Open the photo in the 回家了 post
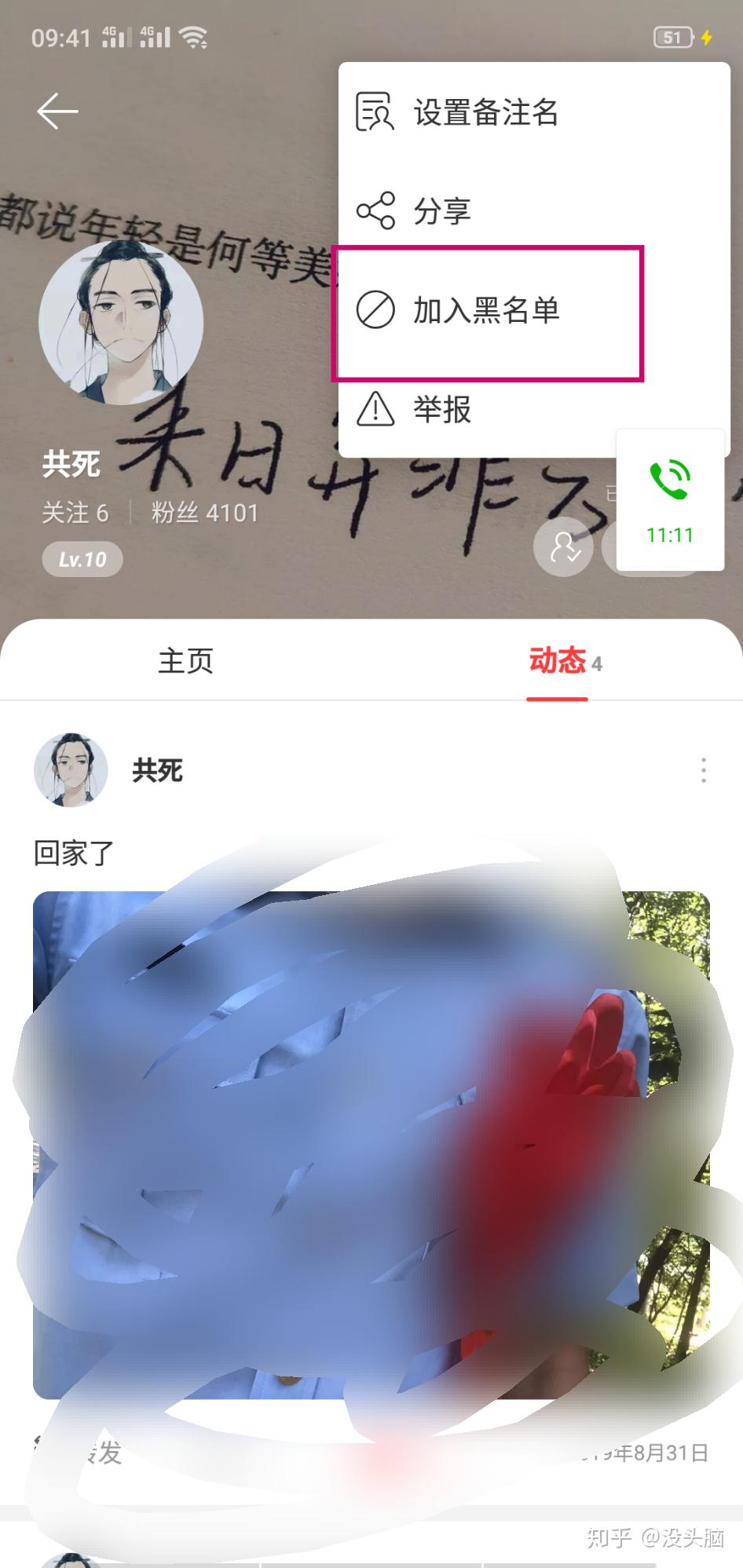Viewport: 743px width, 1568px height. (x=371, y=1145)
